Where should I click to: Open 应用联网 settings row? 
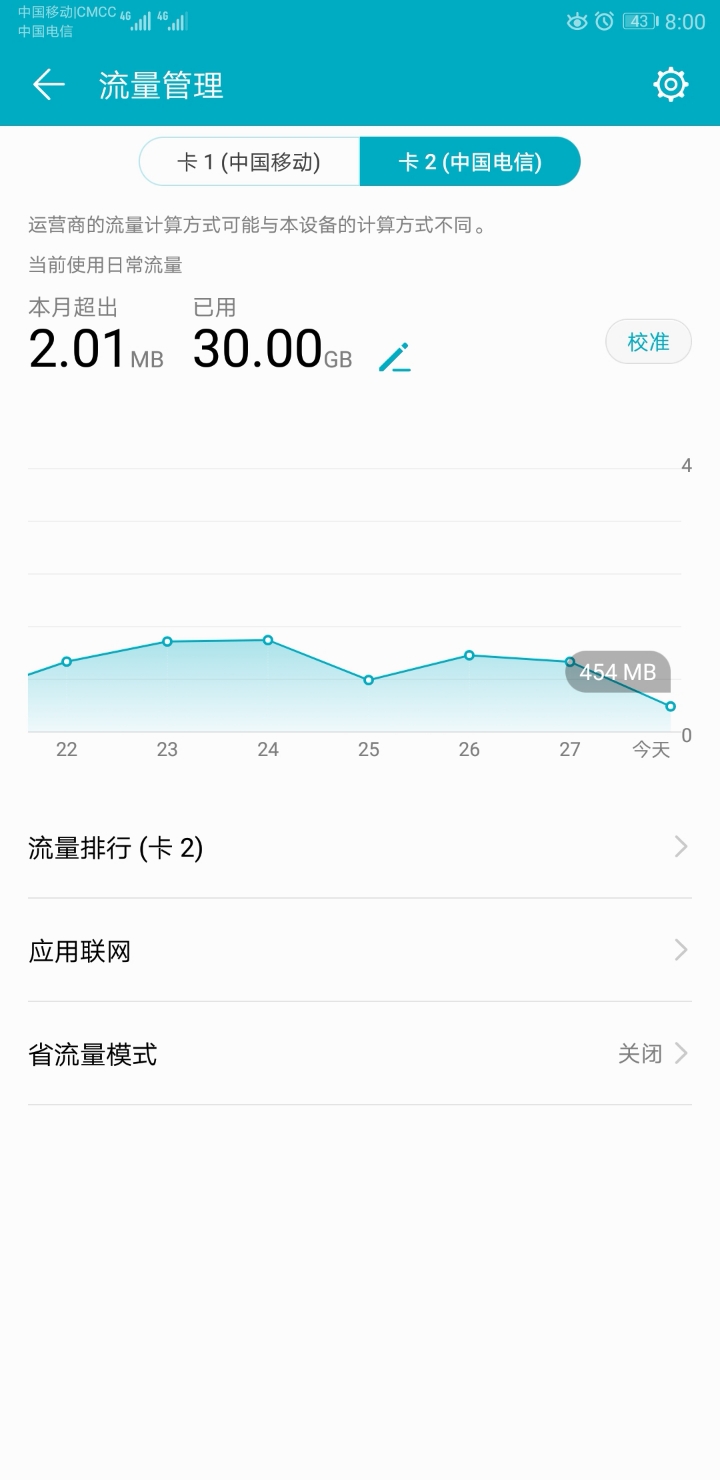(x=360, y=951)
